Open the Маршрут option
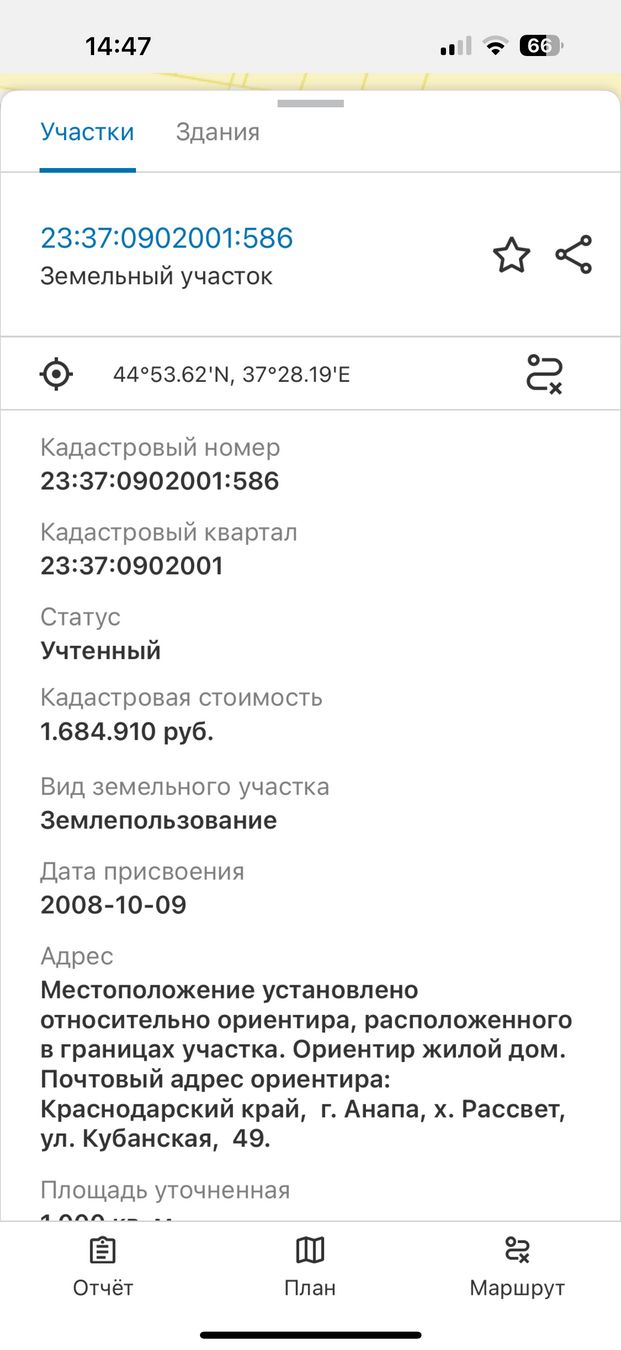 pyautogui.click(x=517, y=1267)
